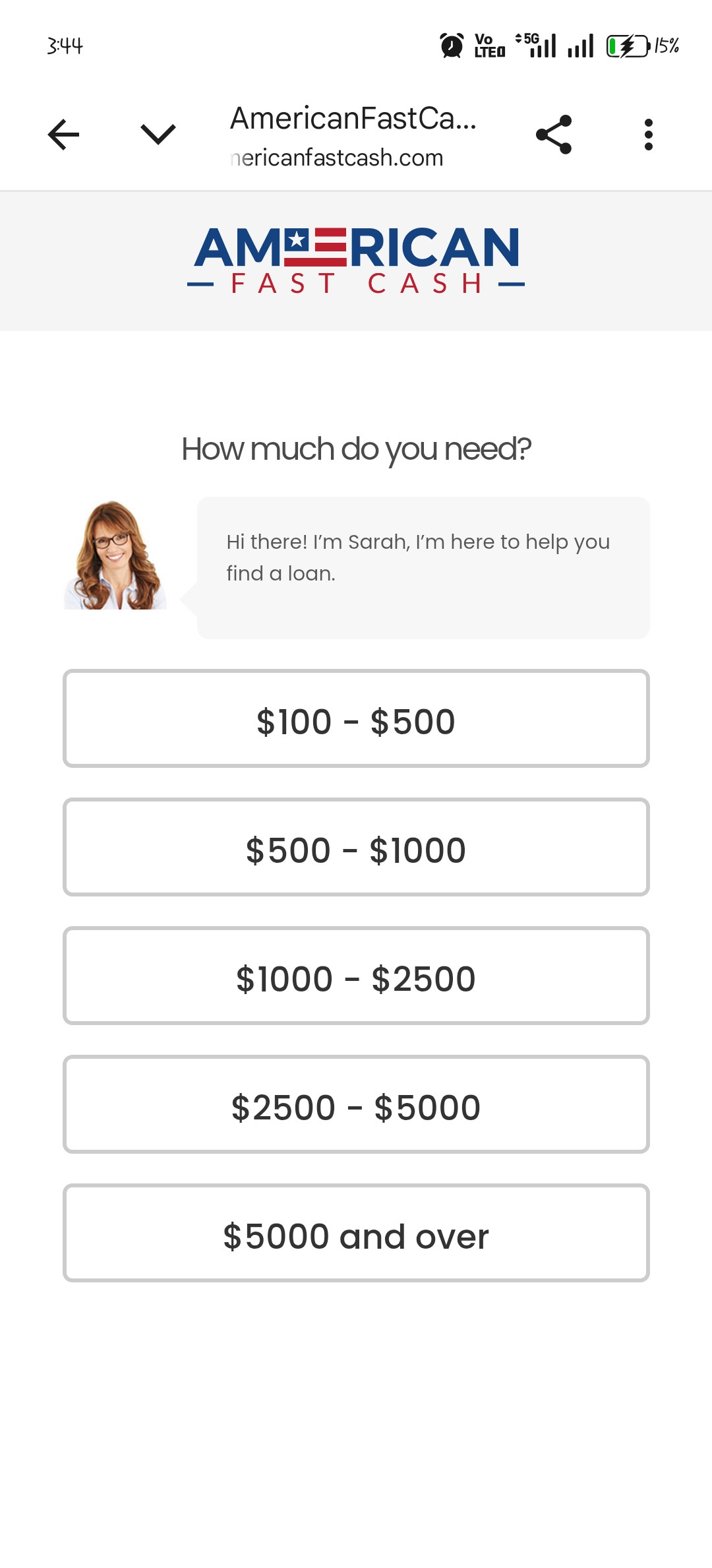Share this AmericanFastCash page
This screenshot has width=712, height=1568.
coord(554,135)
